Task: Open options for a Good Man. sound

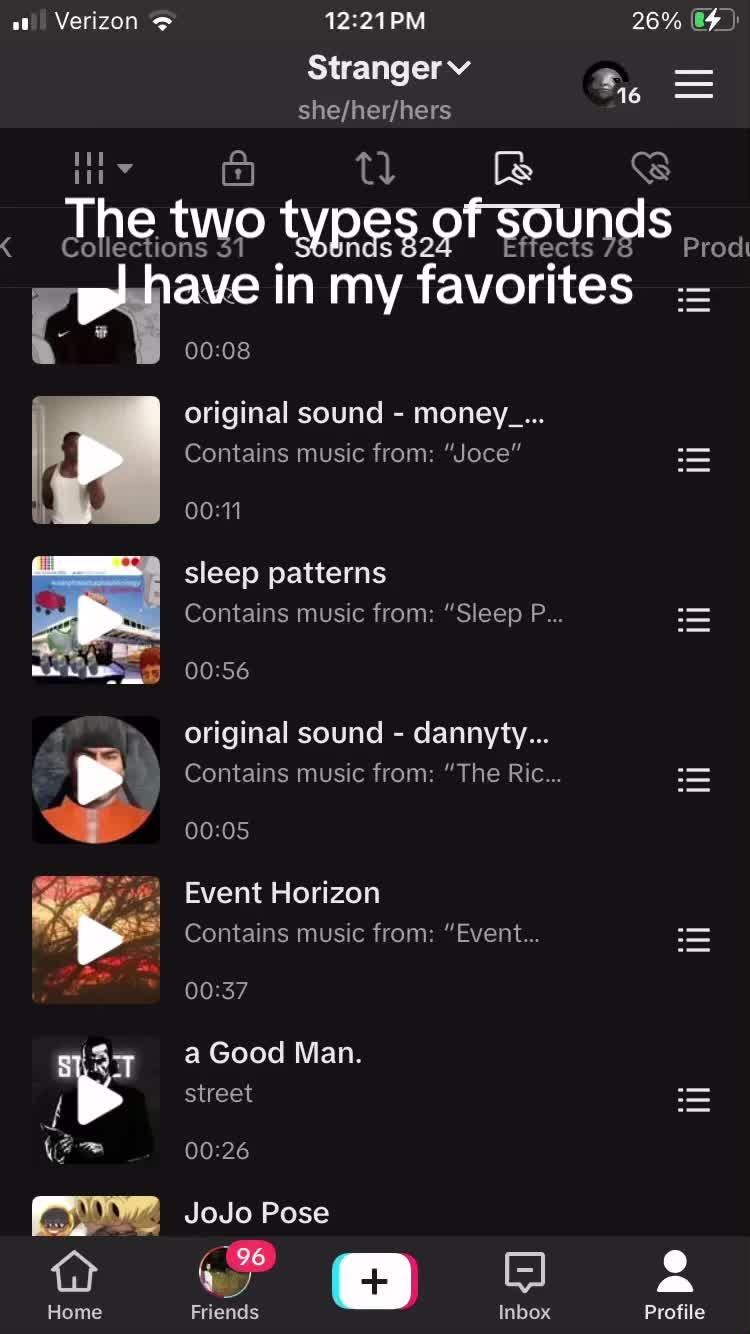Action: pyautogui.click(x=693, y=1100)
